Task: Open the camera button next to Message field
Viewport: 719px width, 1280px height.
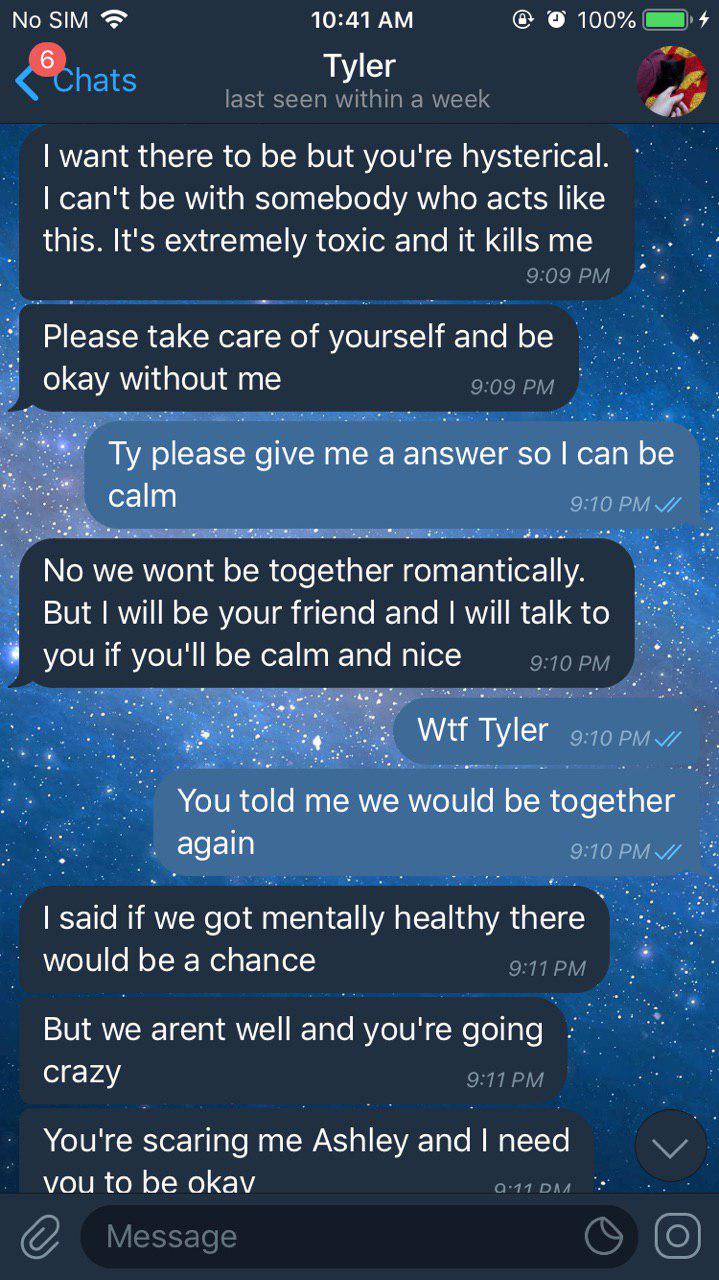Action: (678, 1237)
